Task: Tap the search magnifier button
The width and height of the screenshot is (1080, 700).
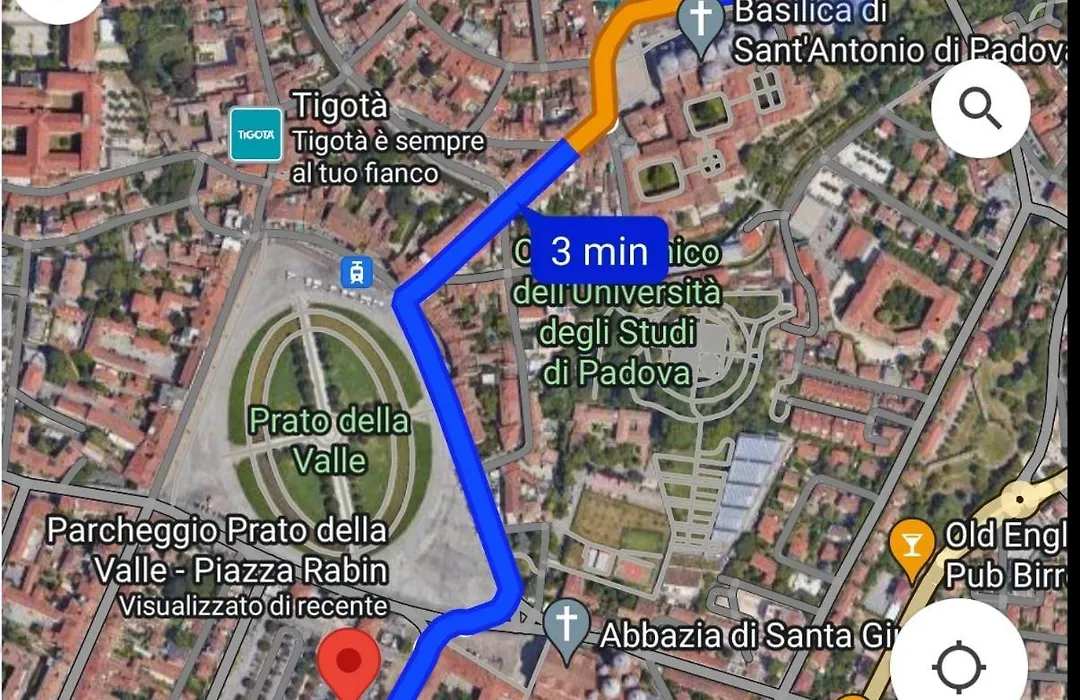Action: click(x=980, y=108)
